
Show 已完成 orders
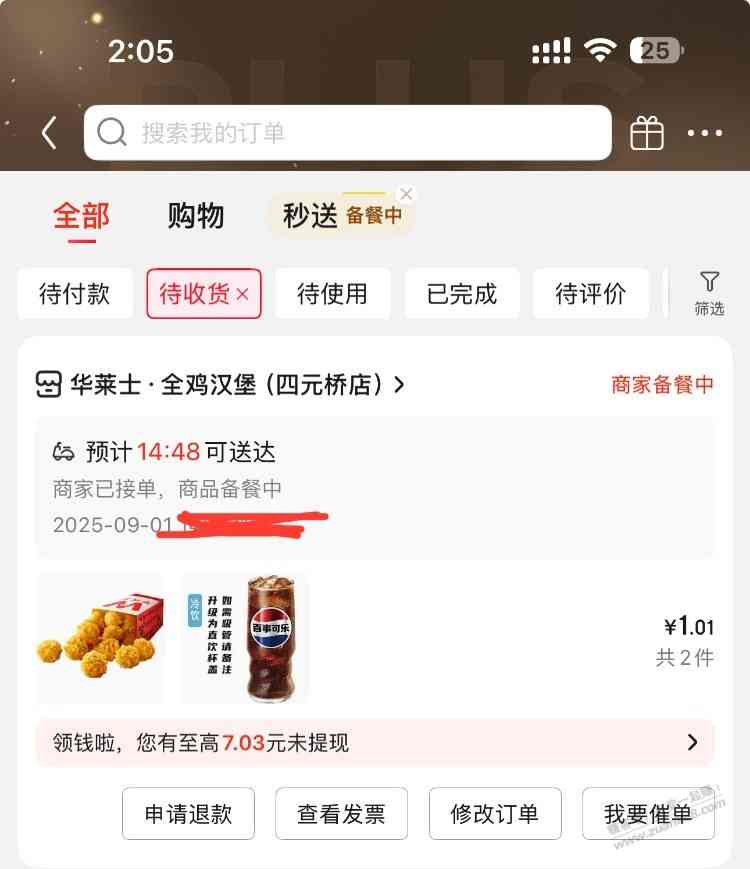[x=461, y=294]
